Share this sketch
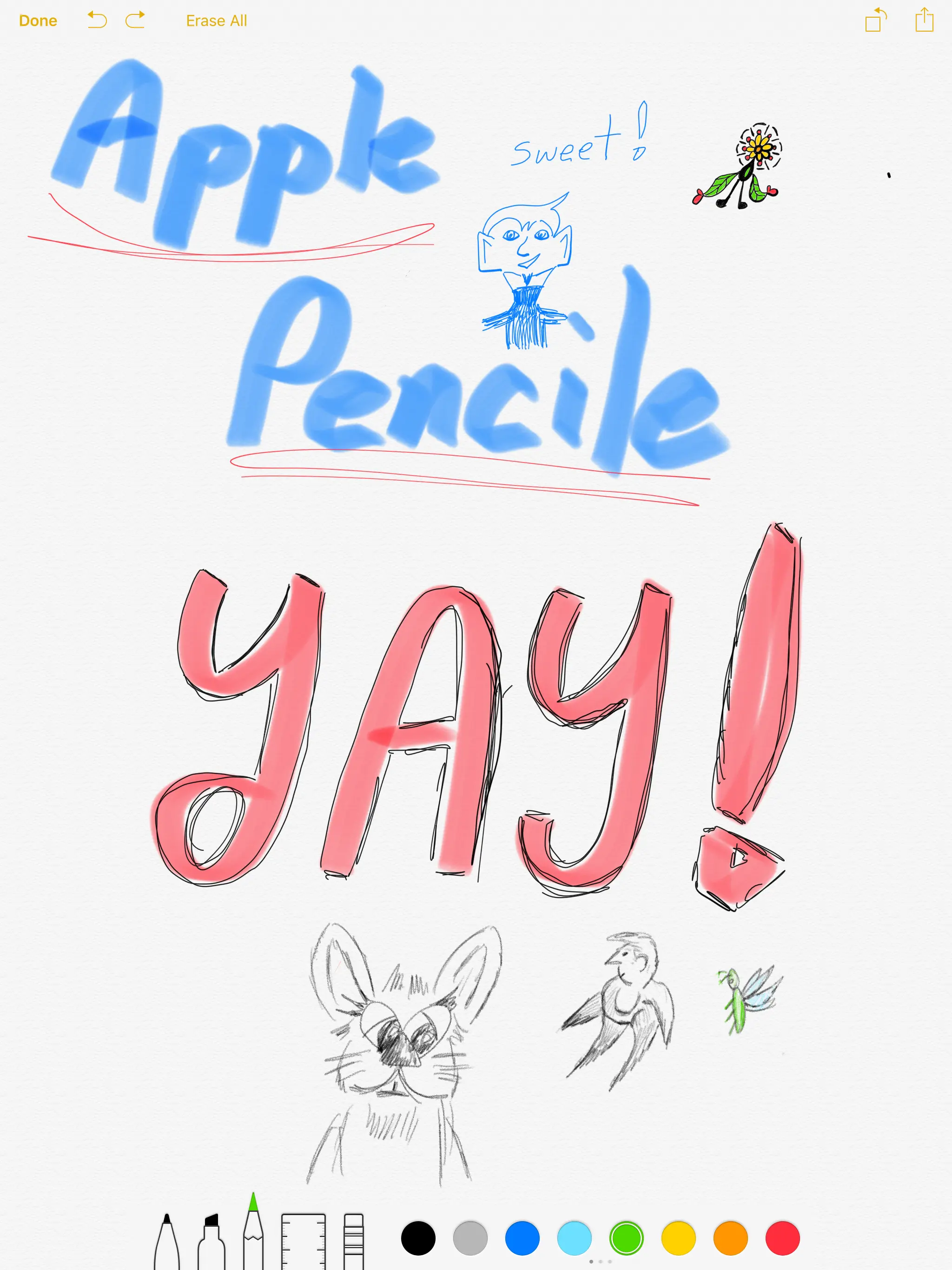The image size is (952, 1270). click(924, 20)
